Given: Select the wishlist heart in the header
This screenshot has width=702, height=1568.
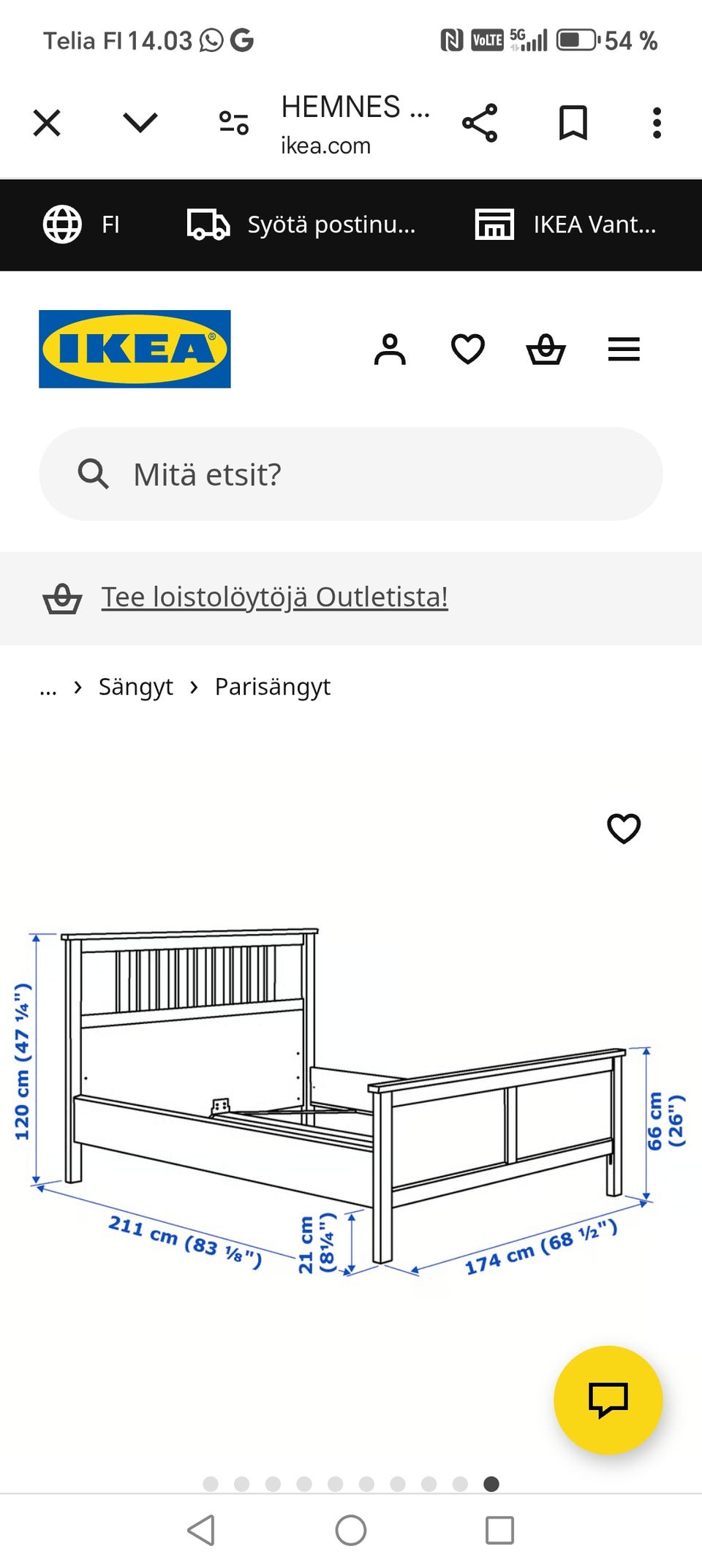Looking at the screenshot, I should (467, 350).
